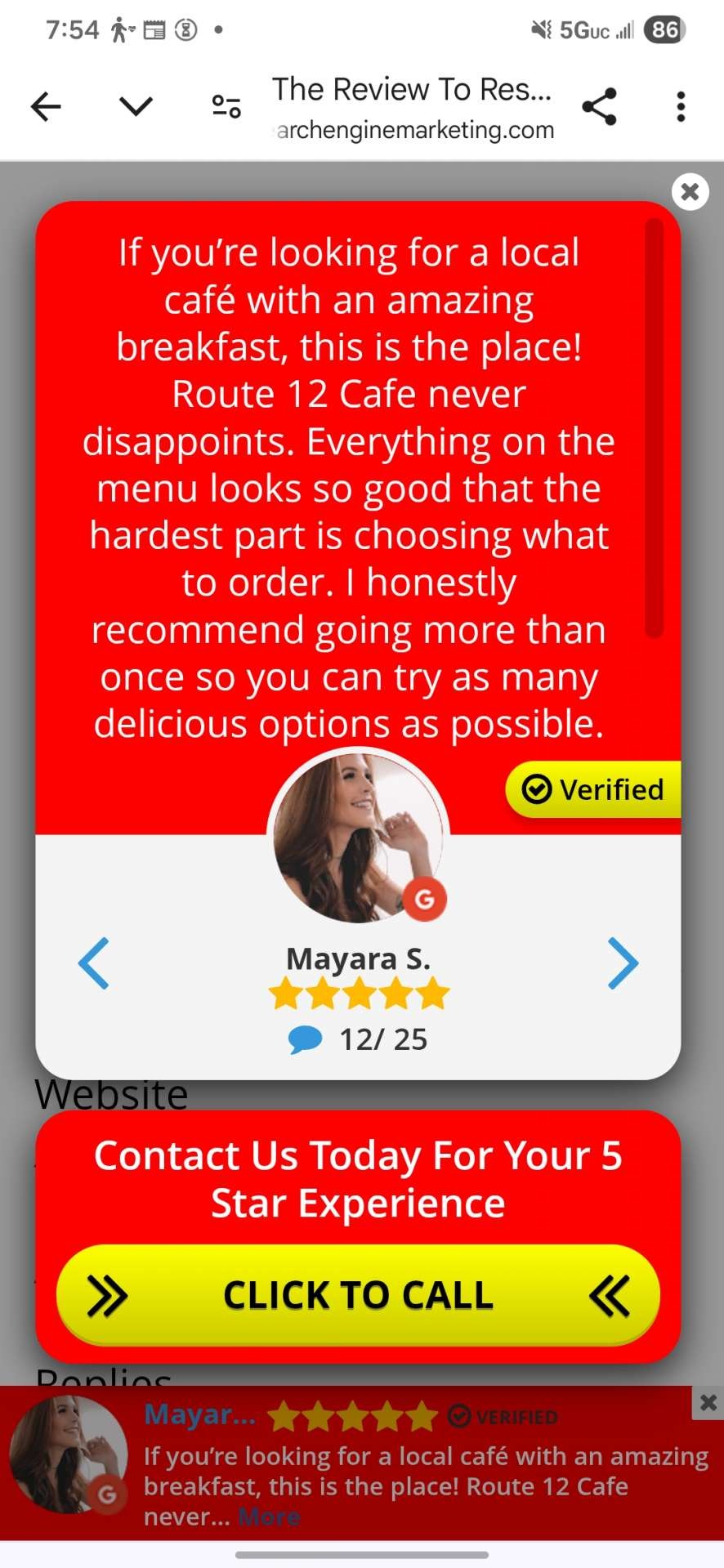This screenshot has width=724, height=1568.
Task: Close the review popup
Action: click(690, 192)
